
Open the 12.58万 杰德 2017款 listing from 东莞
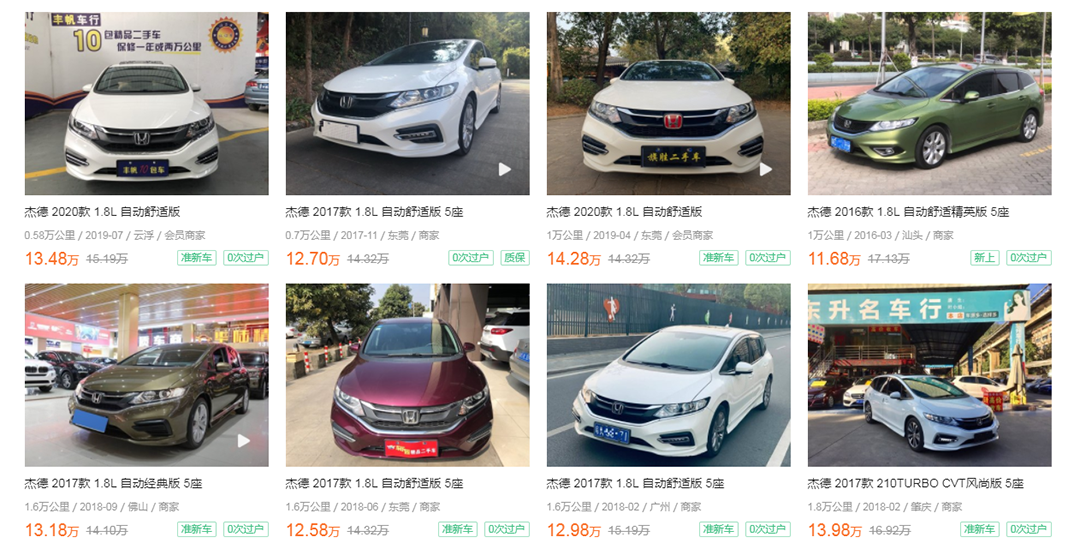click(407, 375)
